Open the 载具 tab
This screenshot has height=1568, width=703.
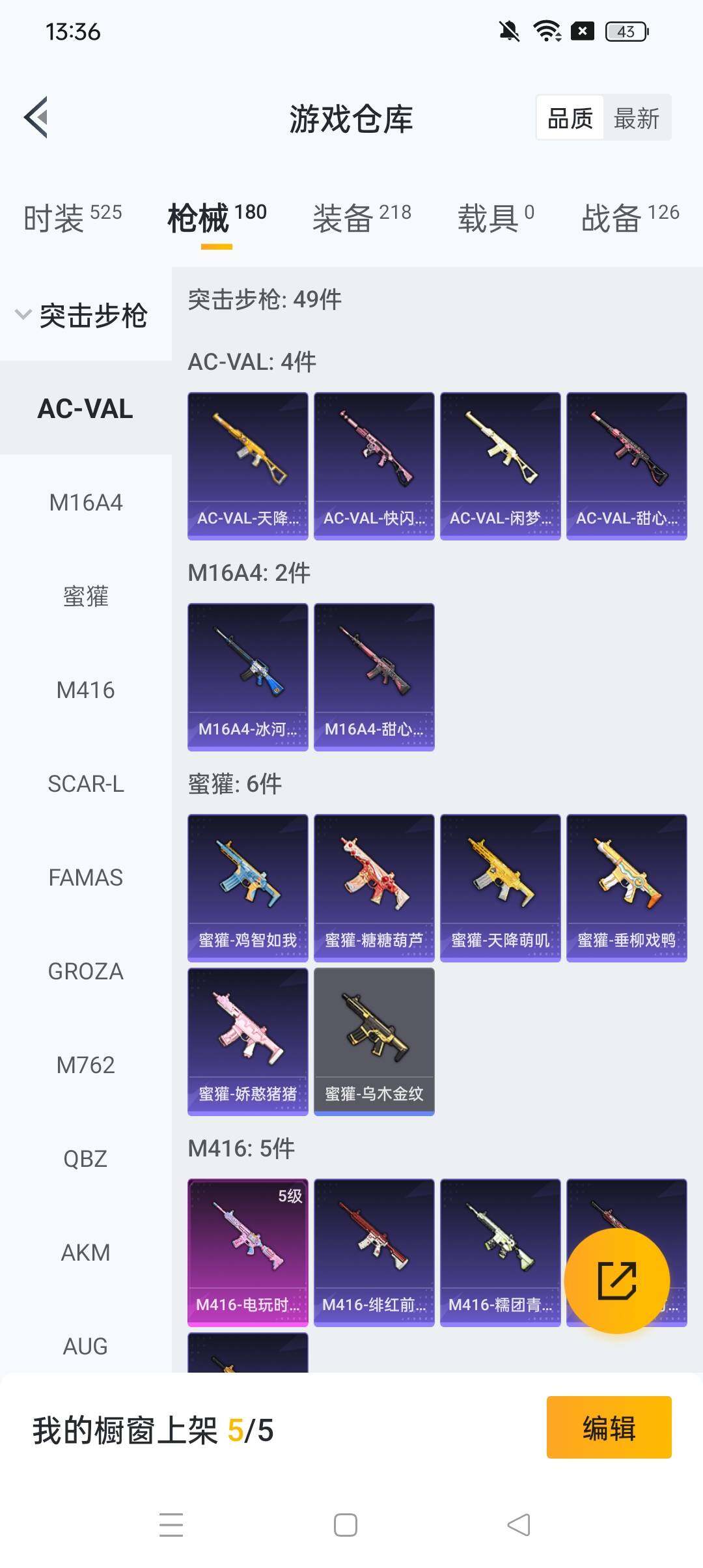[x=495, y=218]
